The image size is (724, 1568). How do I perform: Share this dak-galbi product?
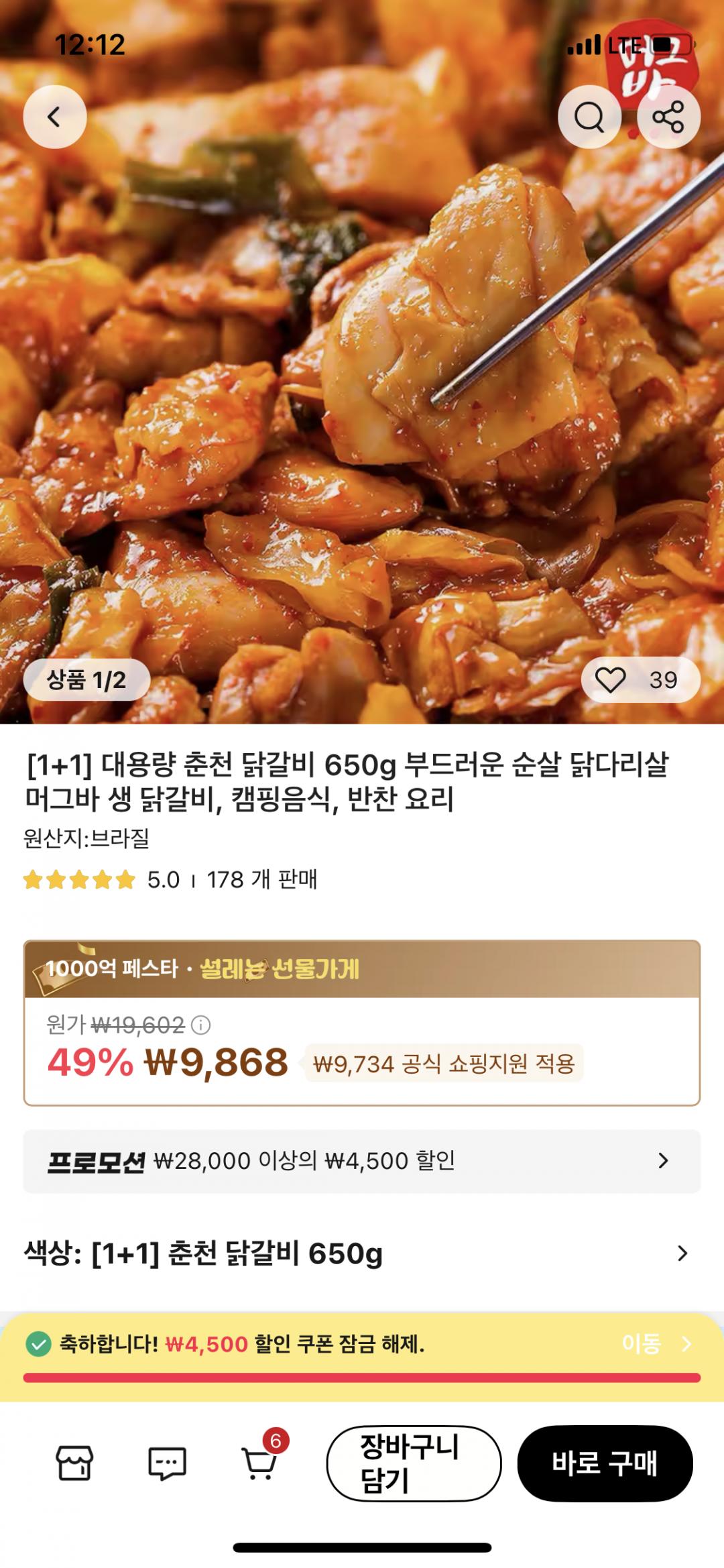coord(668,117)
